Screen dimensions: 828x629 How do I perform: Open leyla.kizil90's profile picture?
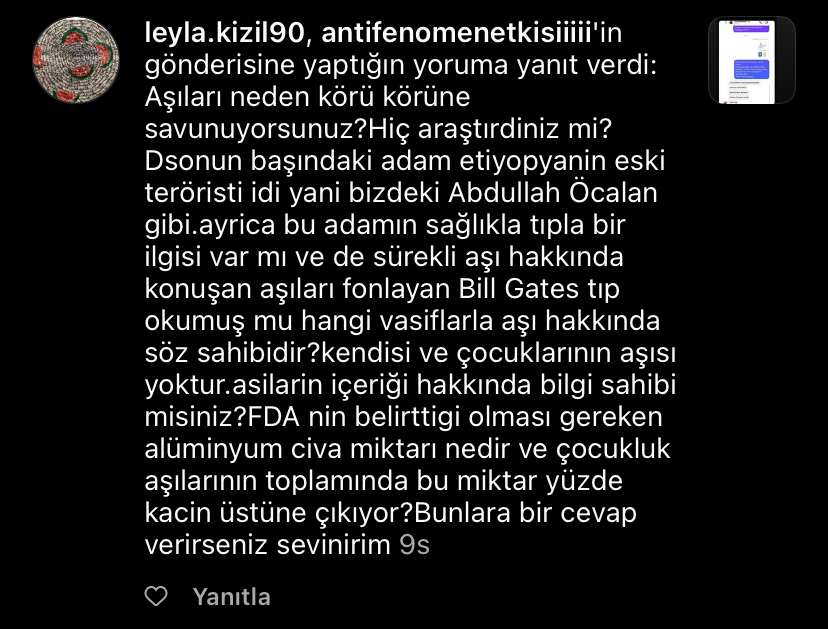click(x=77, y=61)
